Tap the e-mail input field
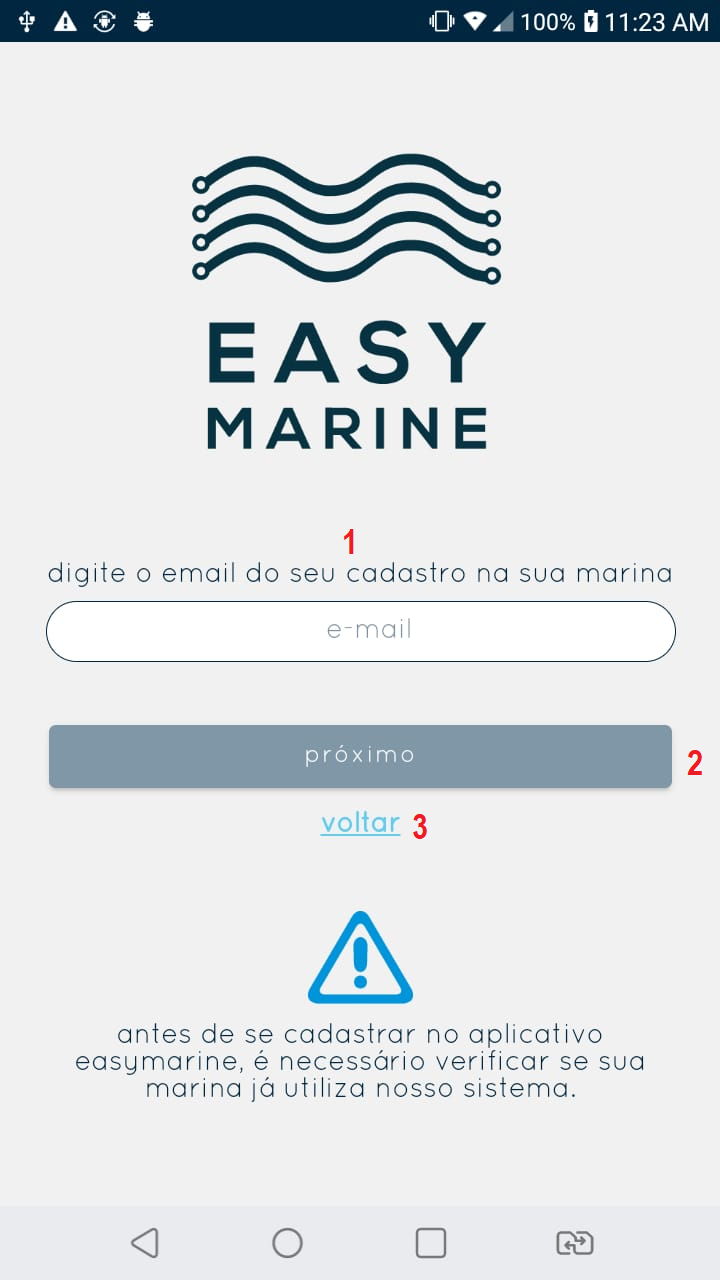Screen dimensions: 720x1280 360,631
